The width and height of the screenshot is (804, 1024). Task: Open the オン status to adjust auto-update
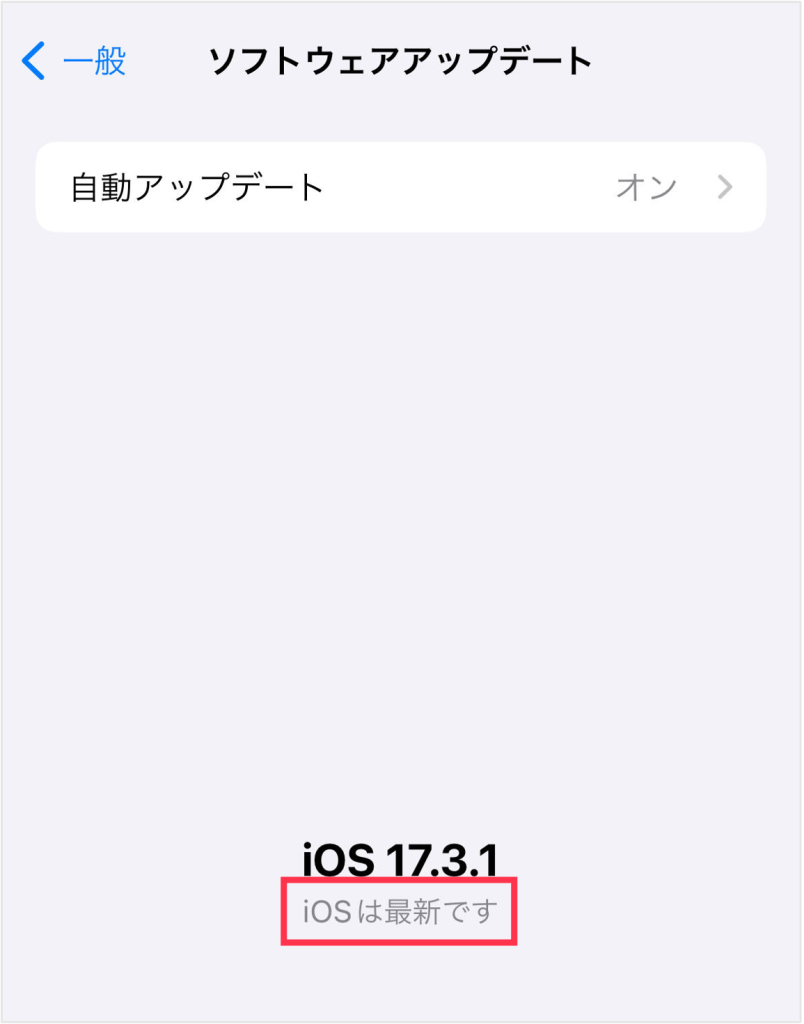pyautogui.click(x=645, y=187)
